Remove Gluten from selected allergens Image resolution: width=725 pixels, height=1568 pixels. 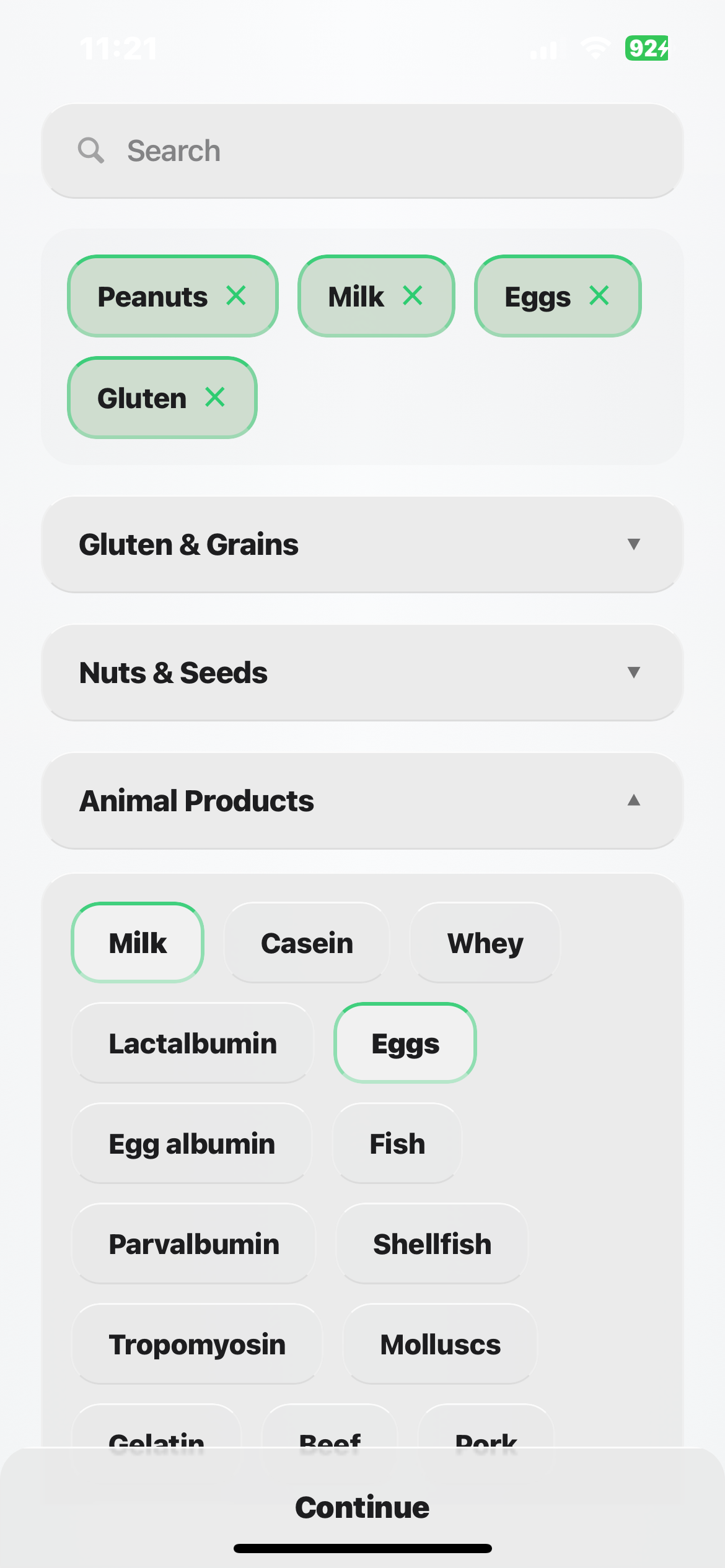(215, 397)
